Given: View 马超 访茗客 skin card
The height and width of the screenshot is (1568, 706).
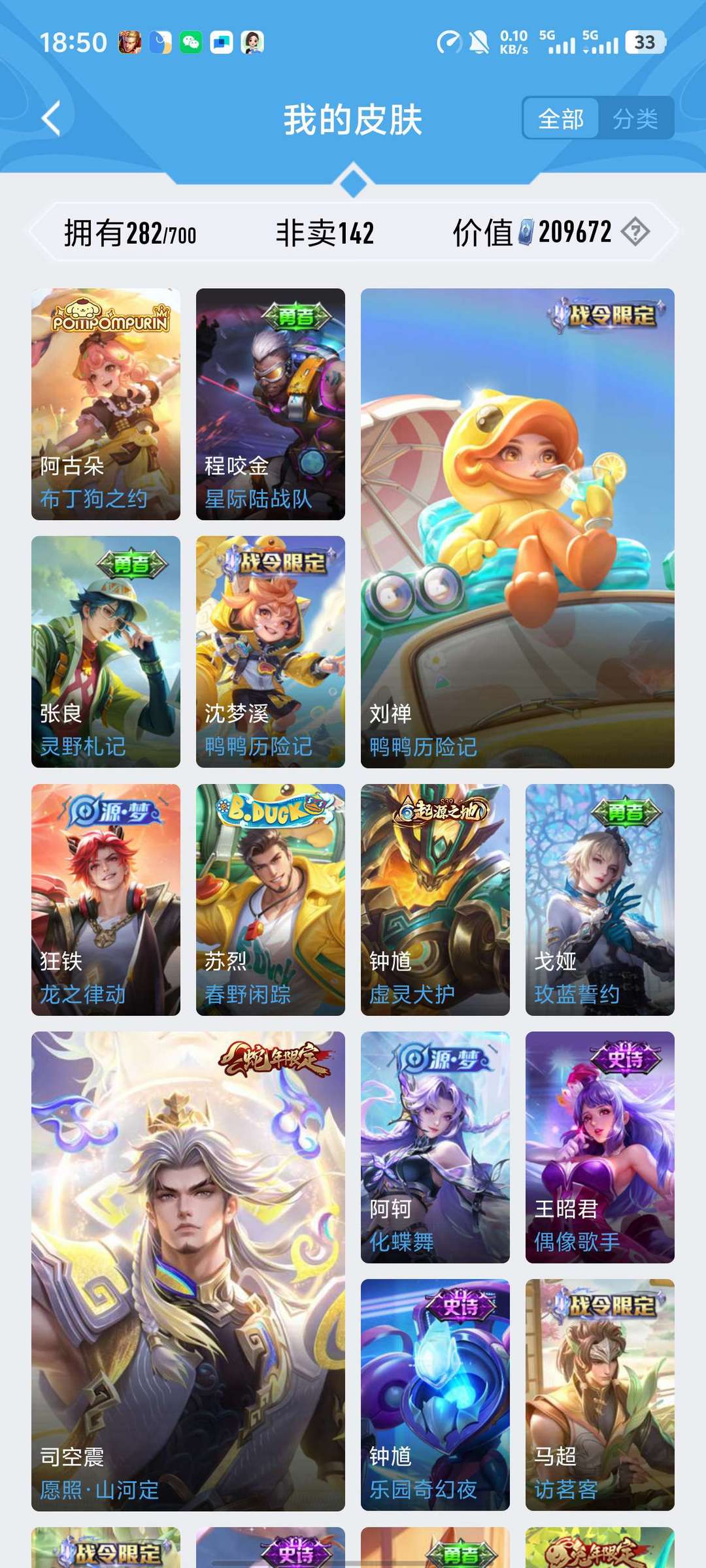Looking at the screenshot, I should [600, 1395].
